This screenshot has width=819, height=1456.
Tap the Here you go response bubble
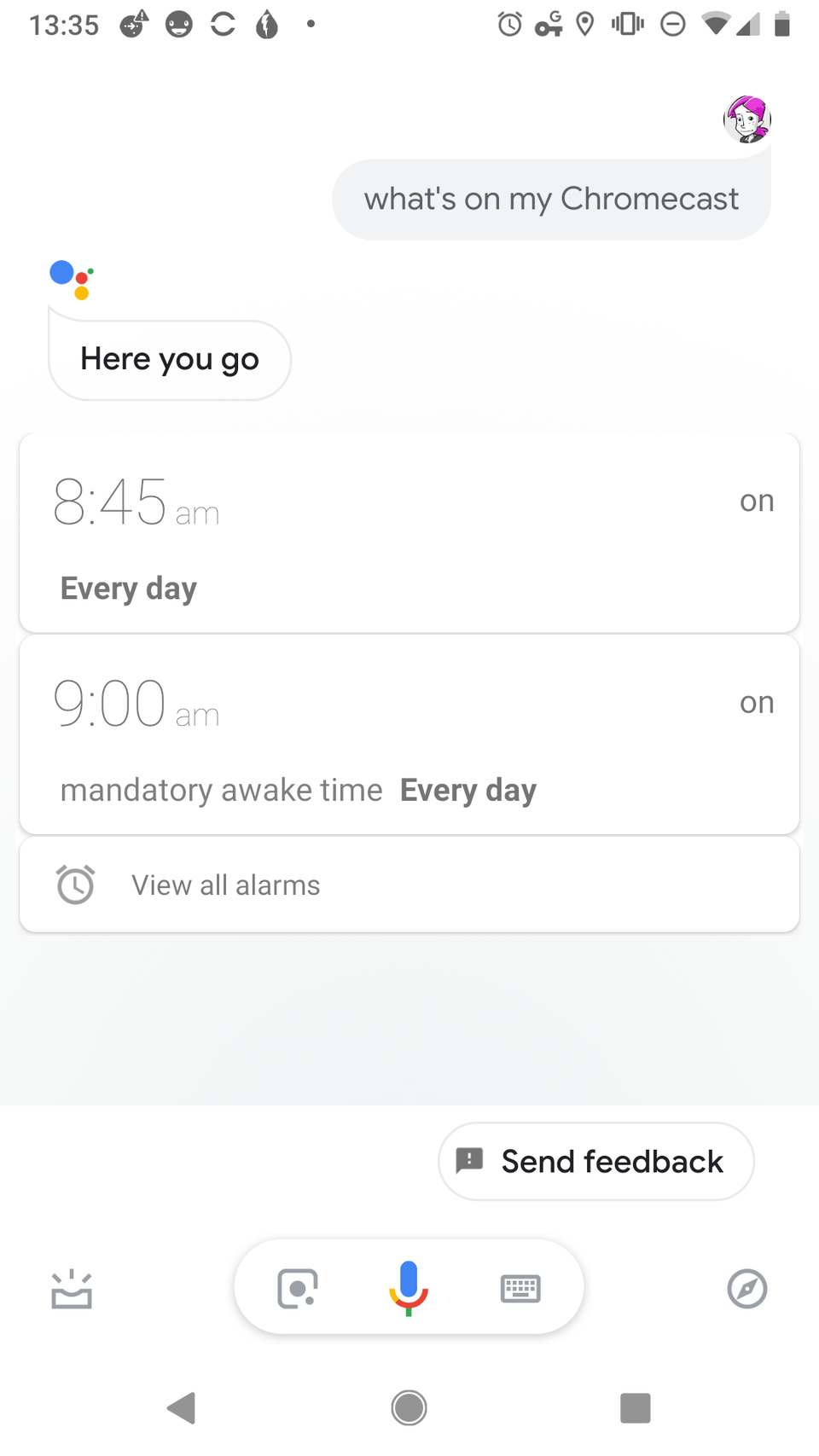coord(169,359)
